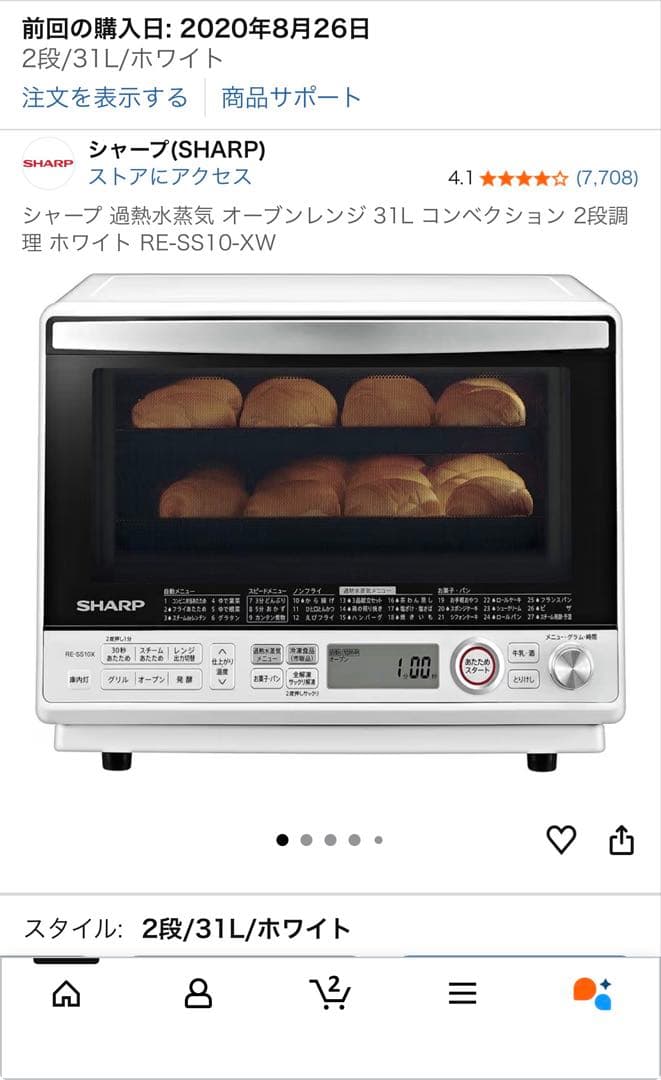Open the AI assistant tab

coord(592,993)
